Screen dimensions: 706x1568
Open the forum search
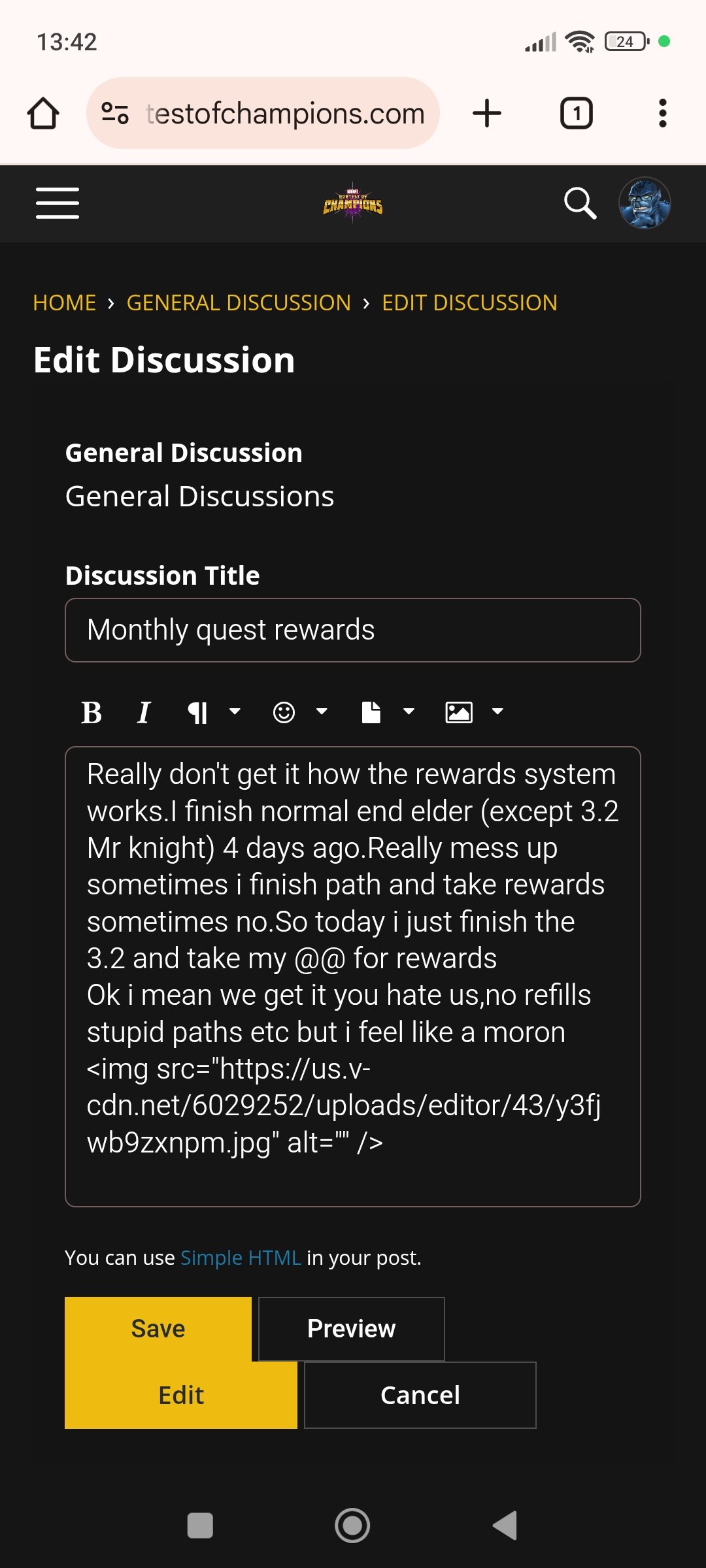(x=580, y=203)
